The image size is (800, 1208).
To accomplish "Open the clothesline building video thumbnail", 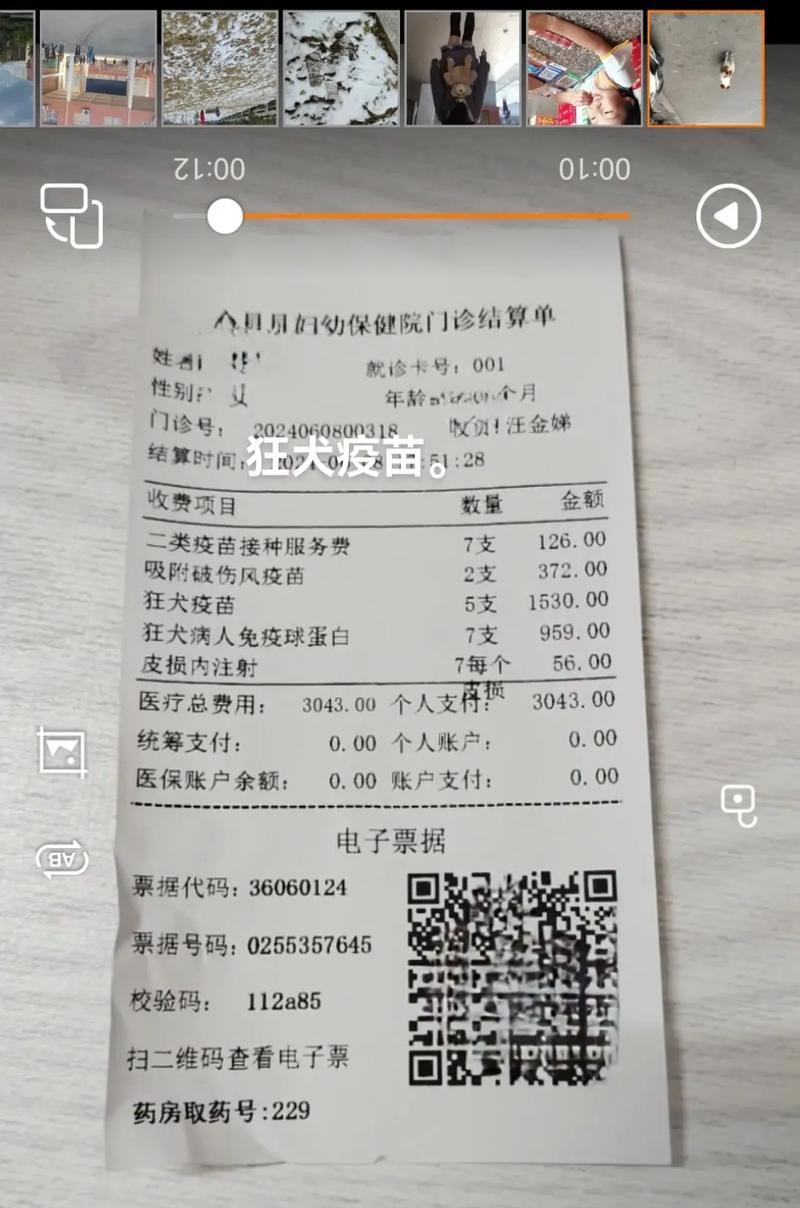I will 98,68.
